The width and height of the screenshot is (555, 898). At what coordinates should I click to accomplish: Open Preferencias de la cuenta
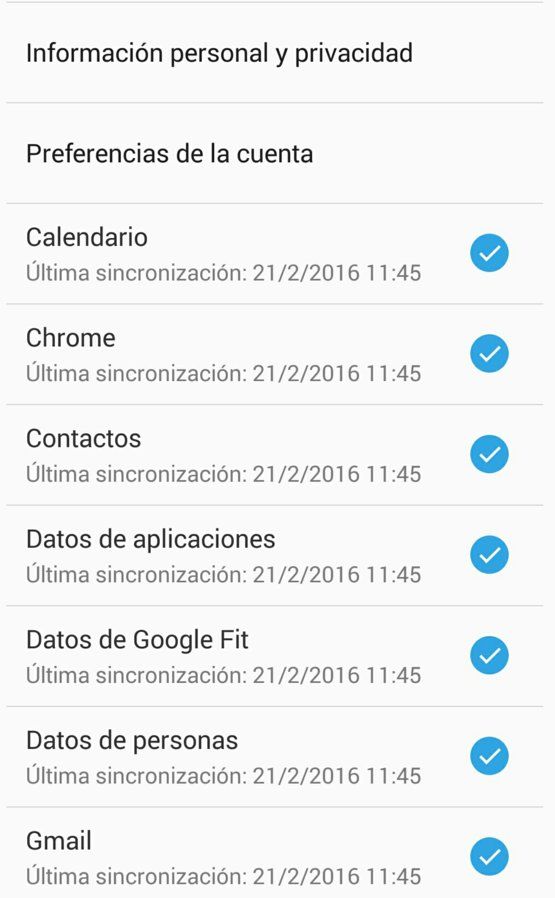point(274,153)
